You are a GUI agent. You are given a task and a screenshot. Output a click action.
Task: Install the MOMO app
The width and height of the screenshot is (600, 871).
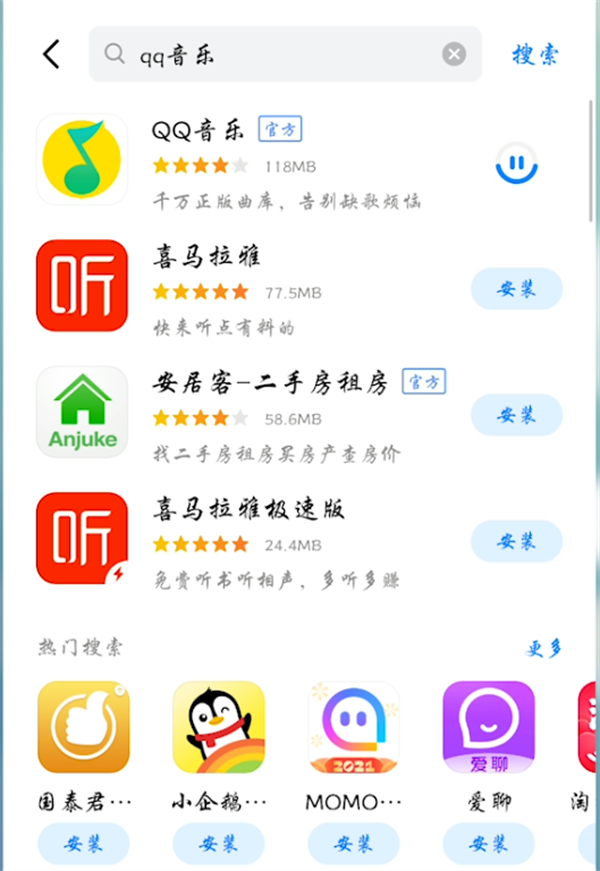[x=353, y=843]
